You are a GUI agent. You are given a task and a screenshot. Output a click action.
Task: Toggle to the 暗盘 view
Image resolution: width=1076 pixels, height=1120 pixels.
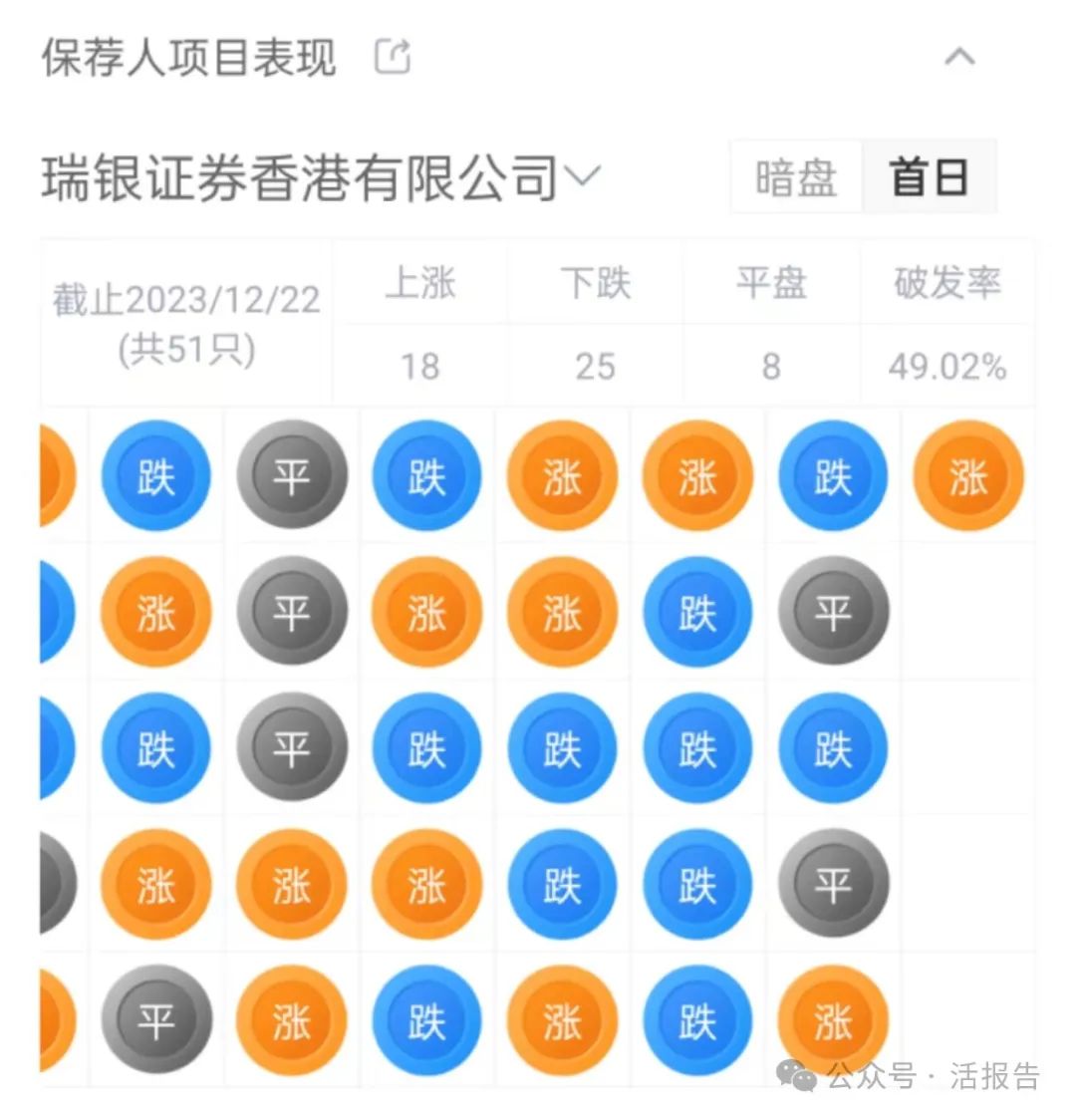pyautogui.click(x=796, y=177)
